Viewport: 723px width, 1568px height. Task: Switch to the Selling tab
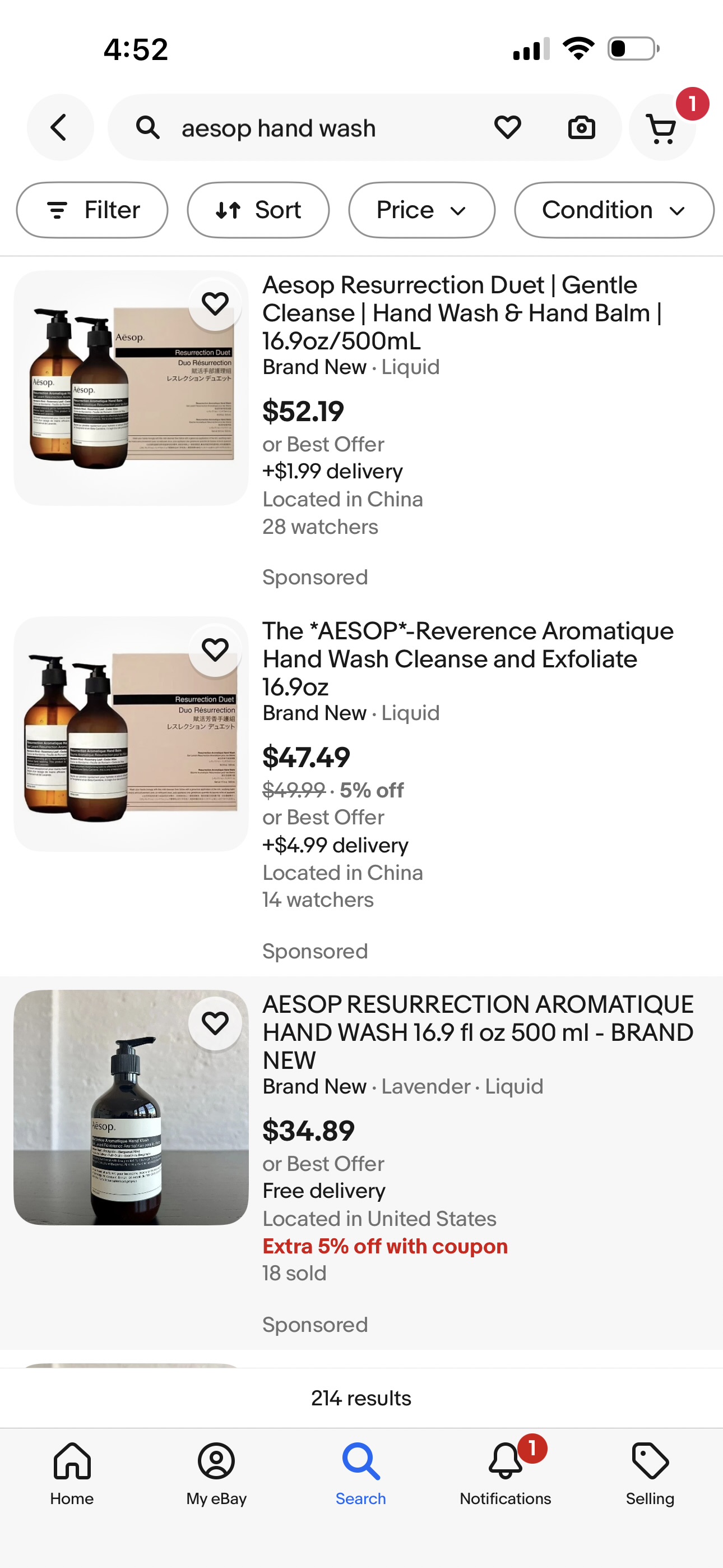(650, 1473)
